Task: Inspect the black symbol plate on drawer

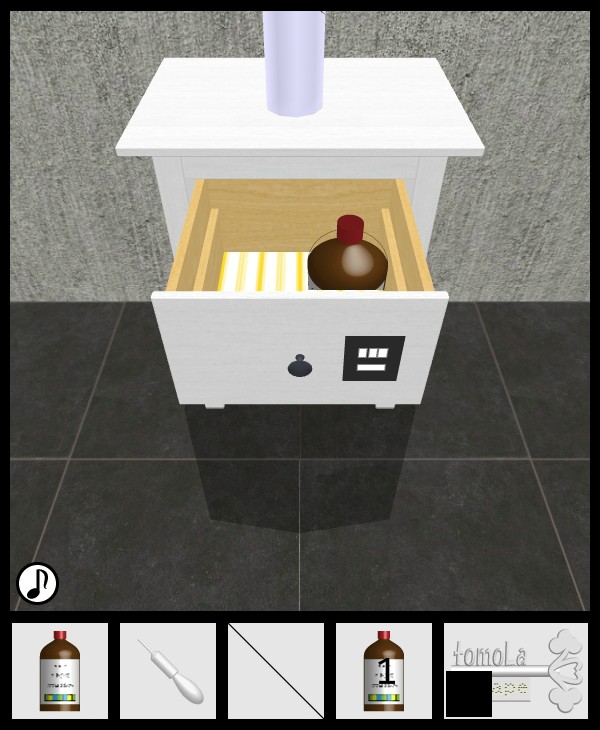Action: point(373,358)
